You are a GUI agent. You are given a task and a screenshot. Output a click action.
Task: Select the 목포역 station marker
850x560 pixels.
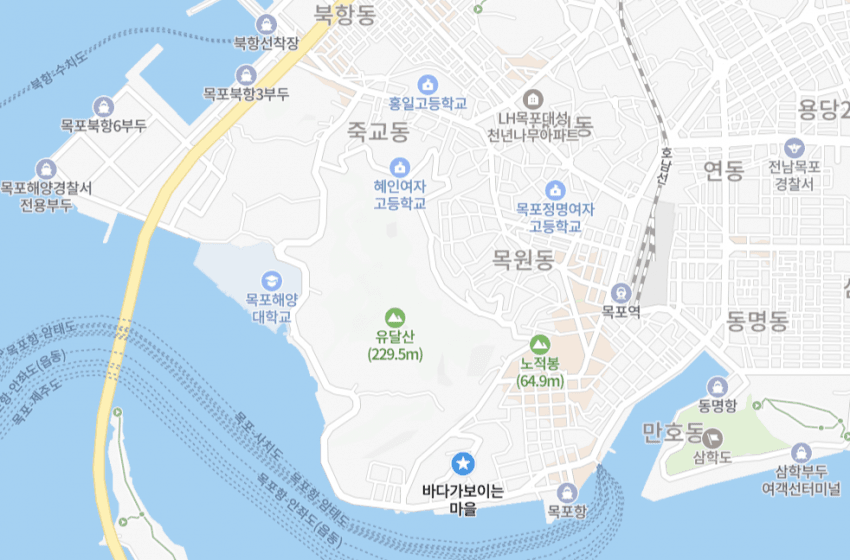tap(621, 293)
